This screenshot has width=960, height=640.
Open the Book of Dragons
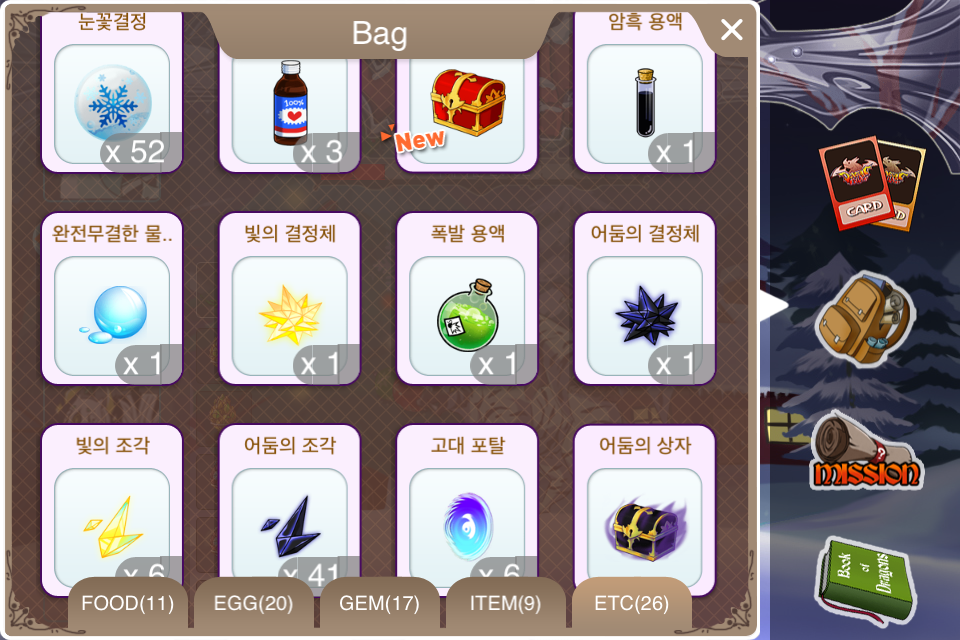click(x=866, y=581)
